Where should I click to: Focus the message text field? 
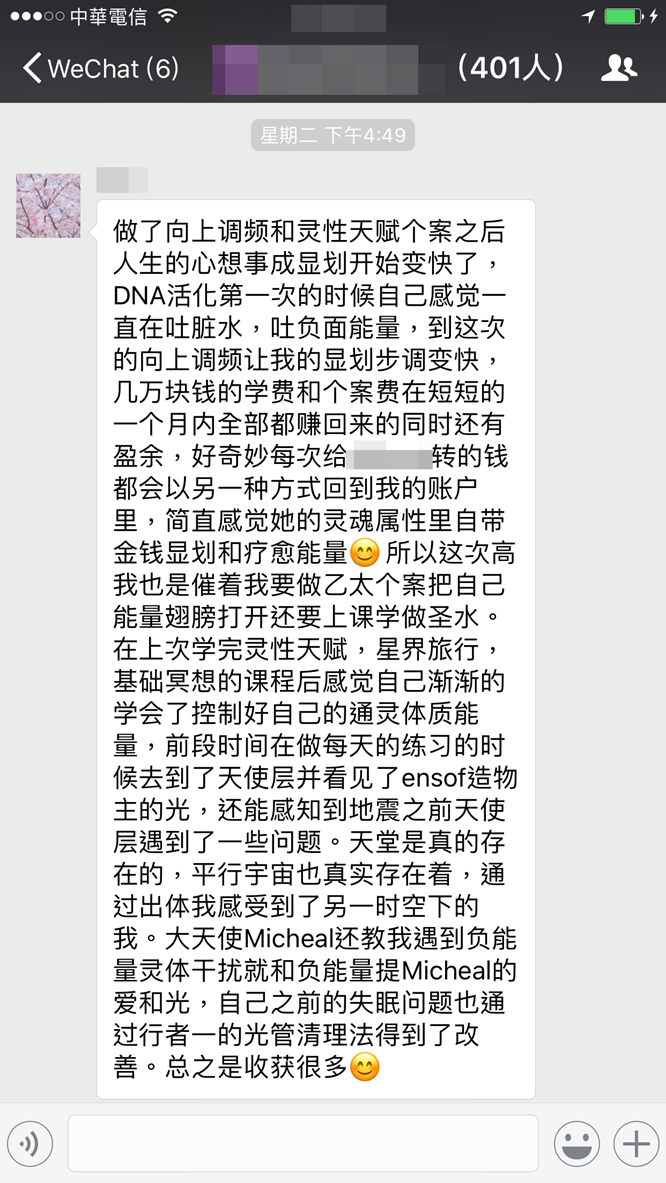[302, 1143]
